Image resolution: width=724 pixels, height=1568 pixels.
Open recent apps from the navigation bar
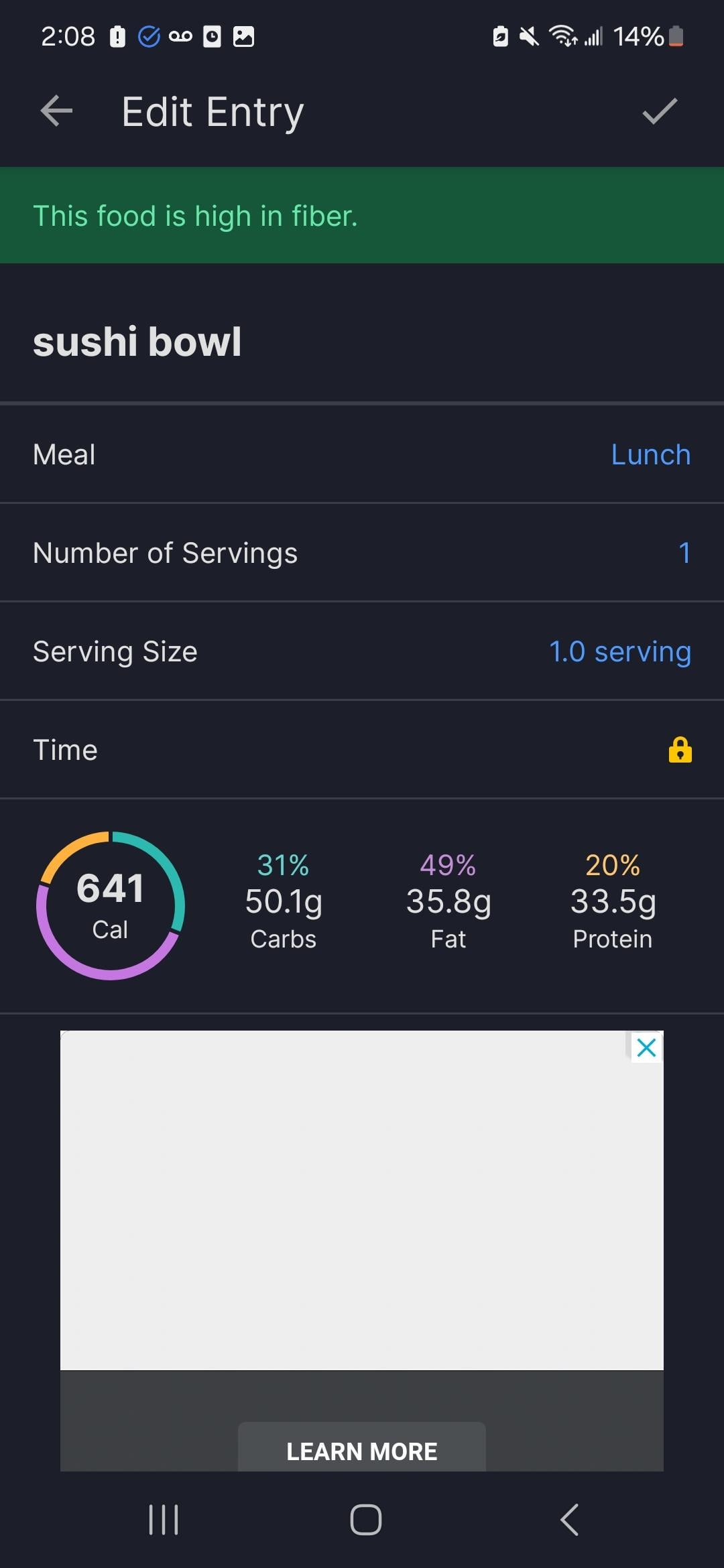coord(164,1519)
